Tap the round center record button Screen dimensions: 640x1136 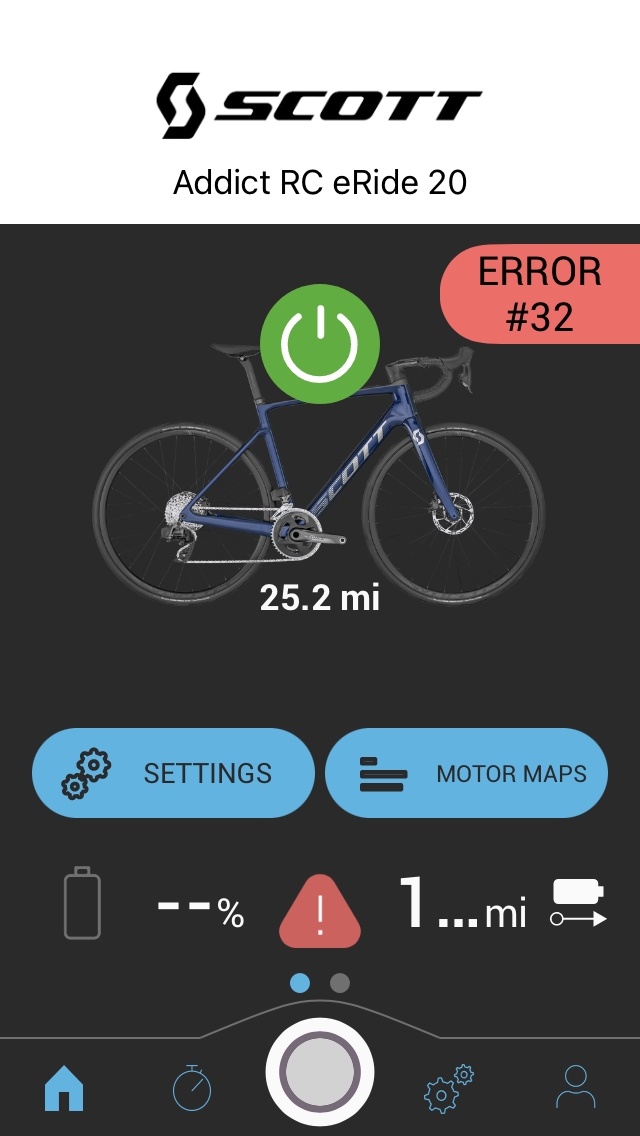320,1072
